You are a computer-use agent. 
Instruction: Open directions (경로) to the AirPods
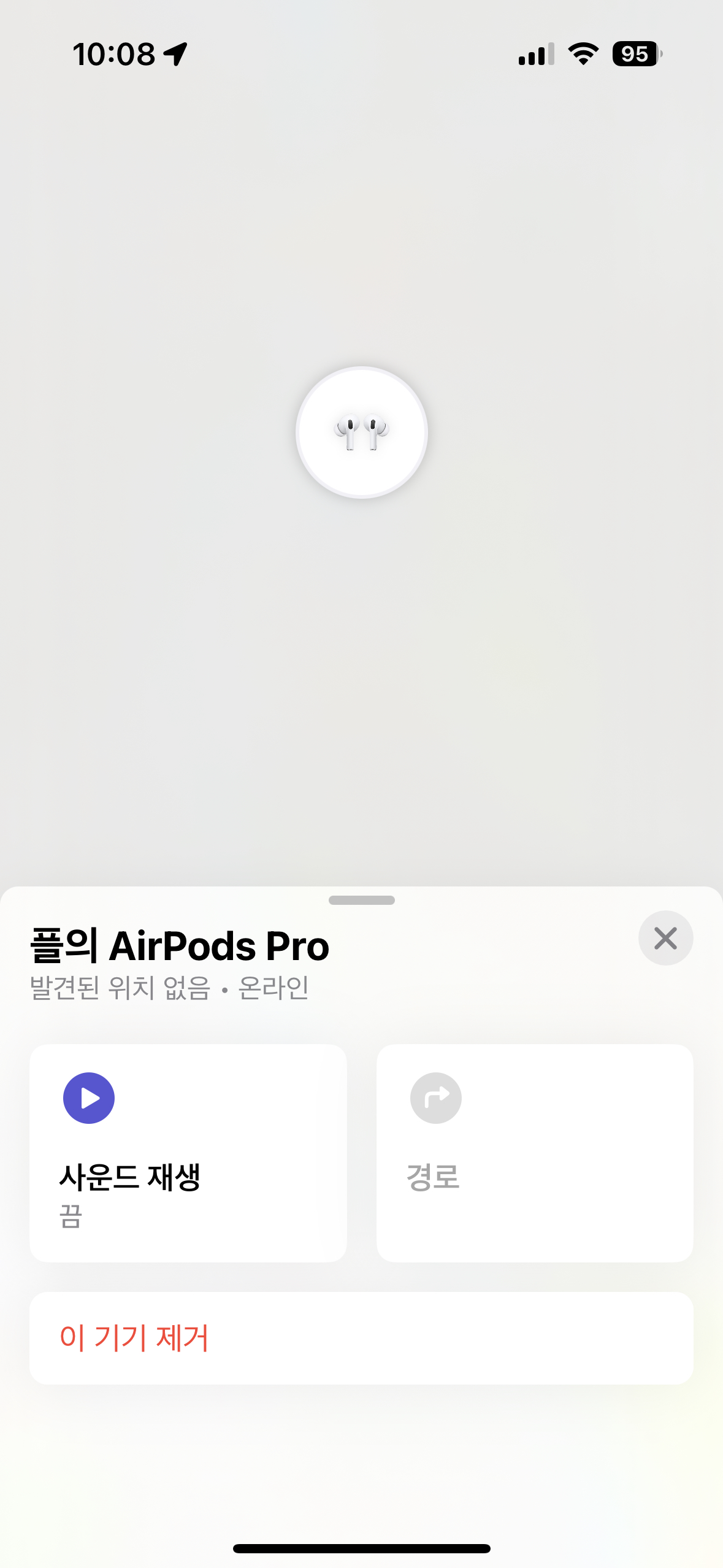click(x=534, y=1152)
